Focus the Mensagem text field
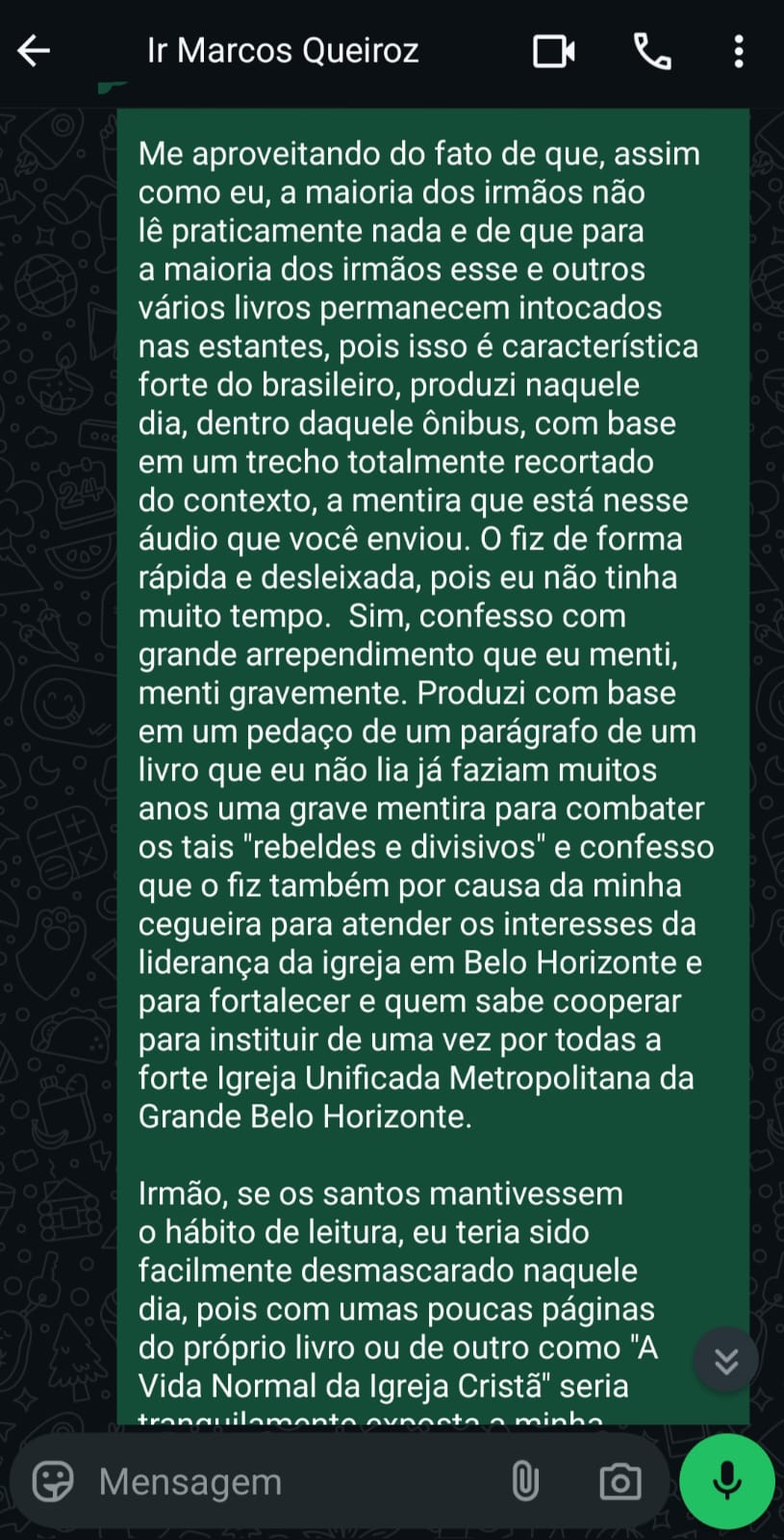 pos(289,1481)
